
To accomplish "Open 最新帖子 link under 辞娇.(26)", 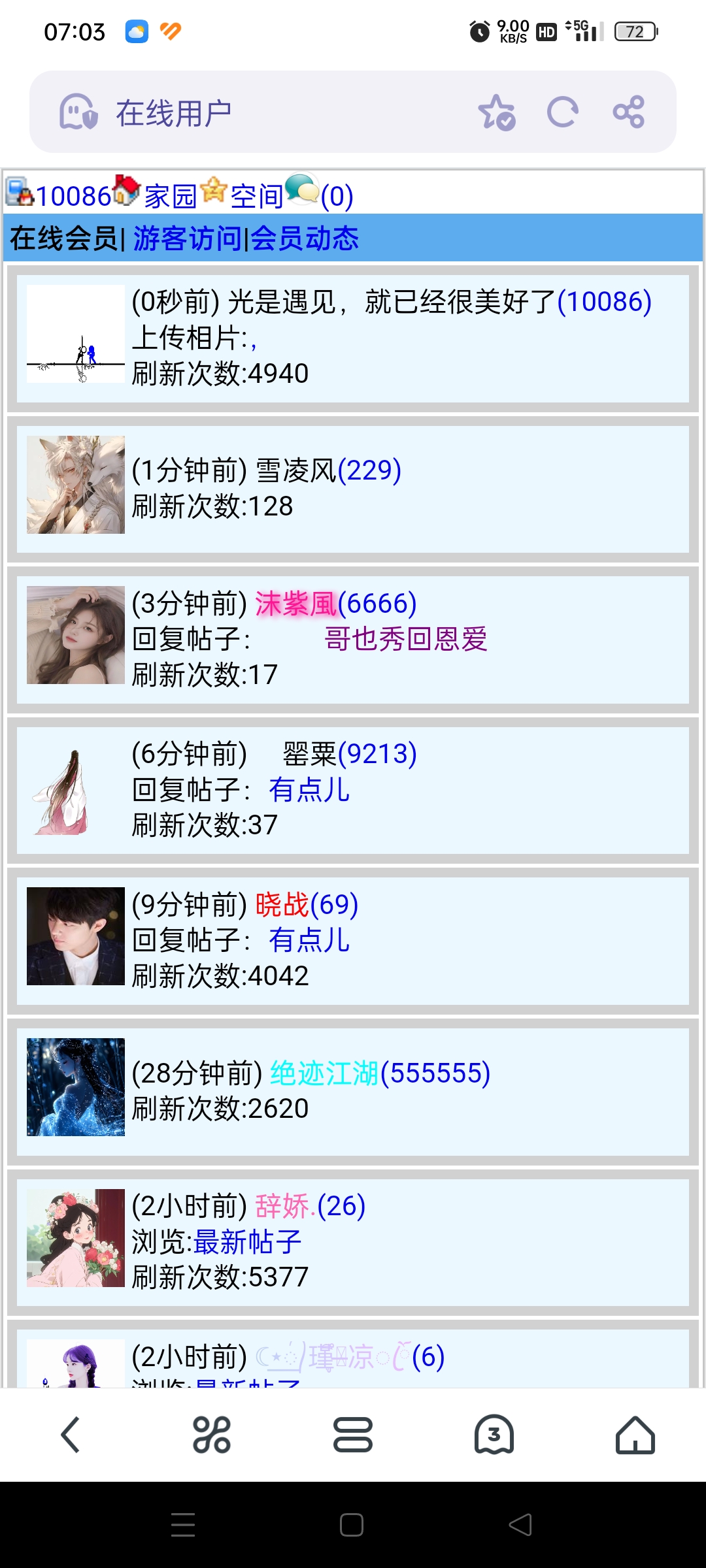I will [247, 1242].
